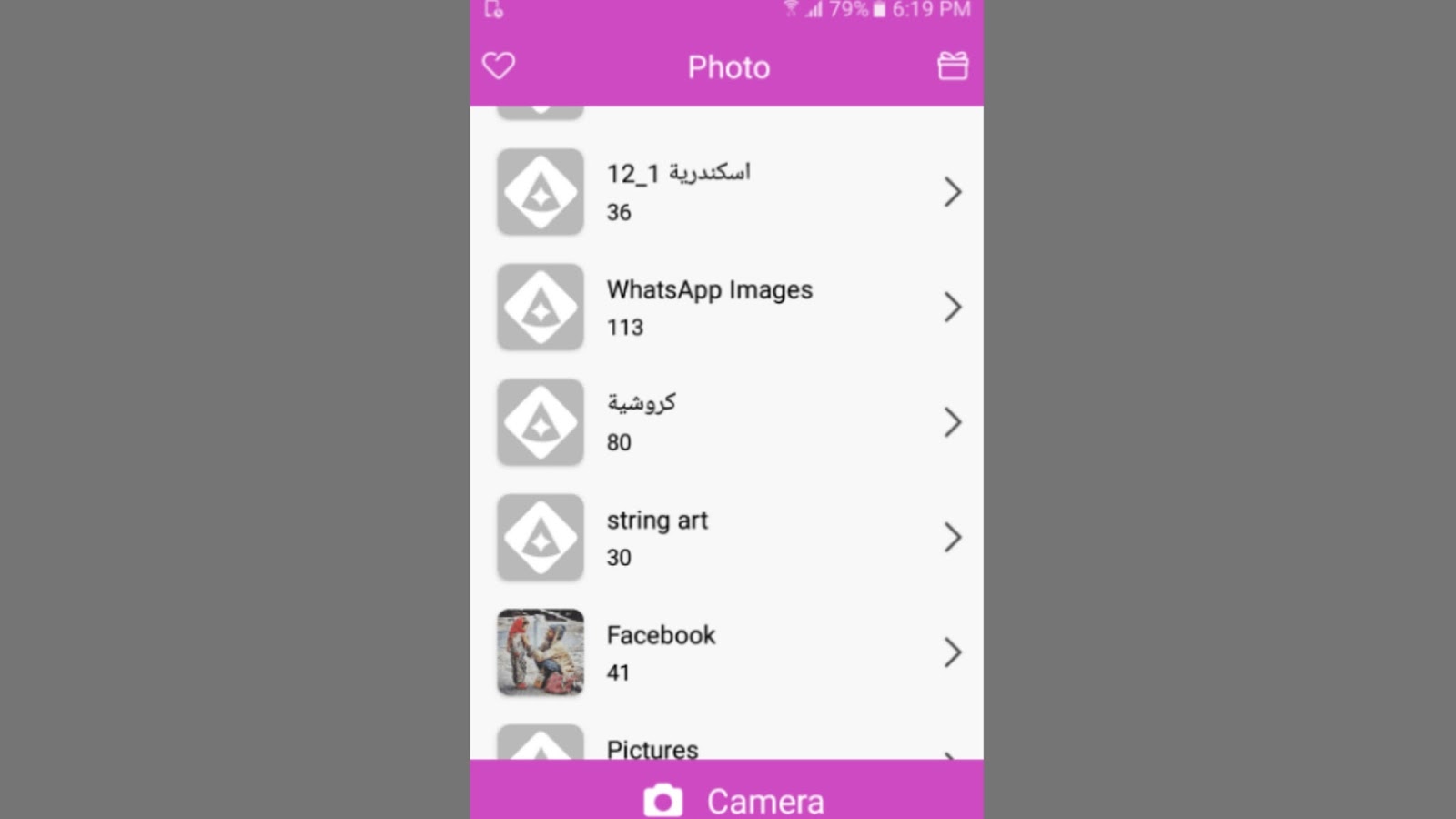Open the كروشية album with 80 photos

click(726, 422)
